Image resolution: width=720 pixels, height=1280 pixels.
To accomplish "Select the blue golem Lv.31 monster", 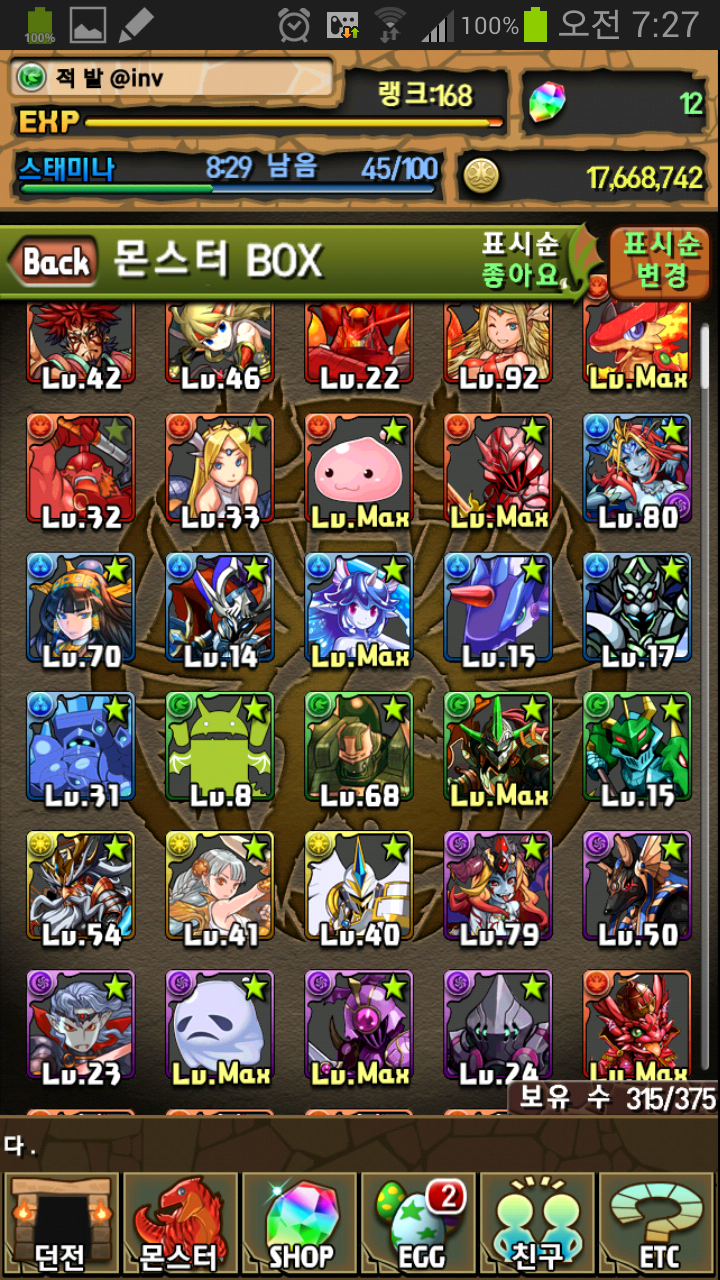I will pos(80,748).
